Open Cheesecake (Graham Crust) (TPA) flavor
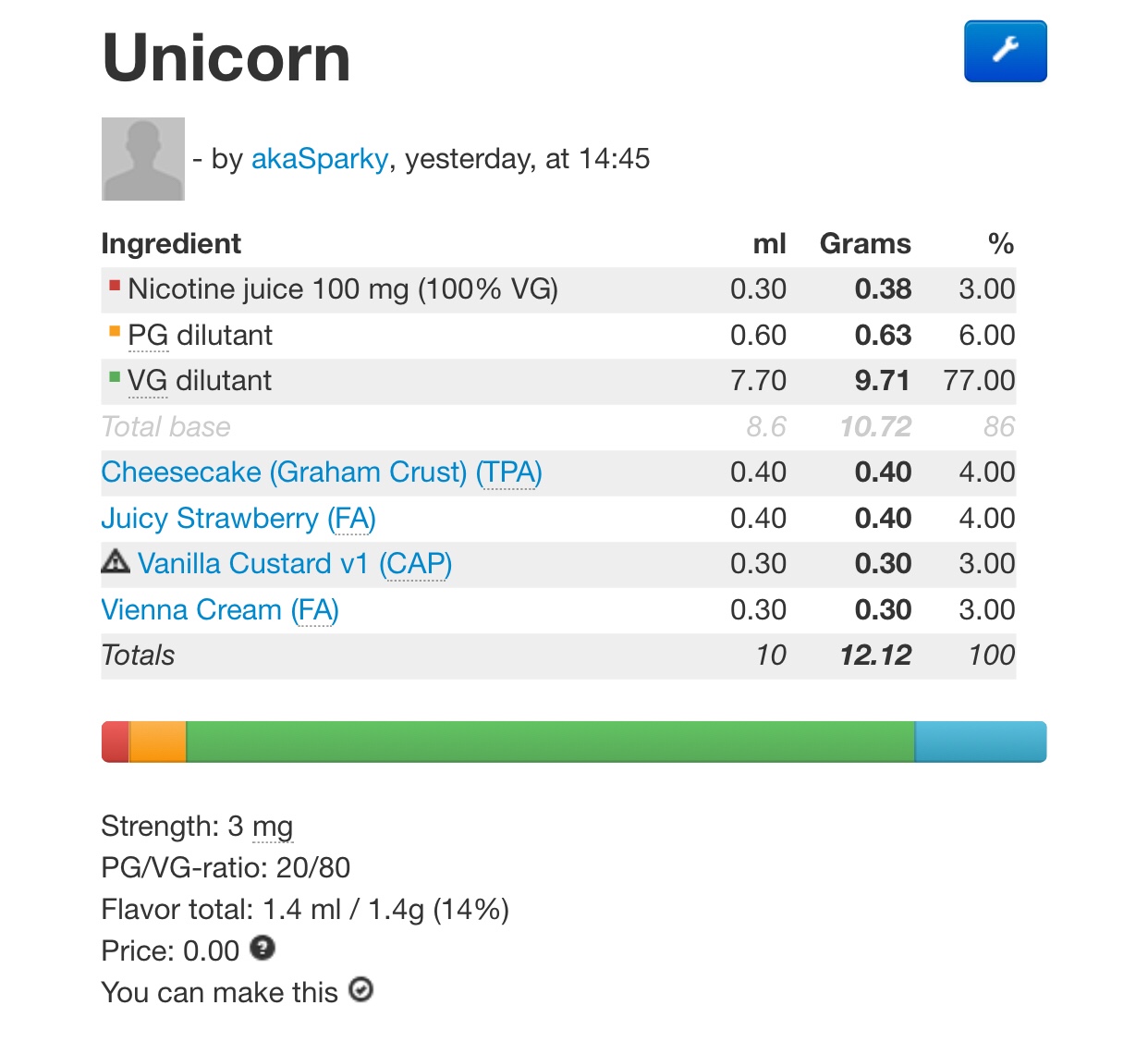1148x1042 pixels. 321,472
